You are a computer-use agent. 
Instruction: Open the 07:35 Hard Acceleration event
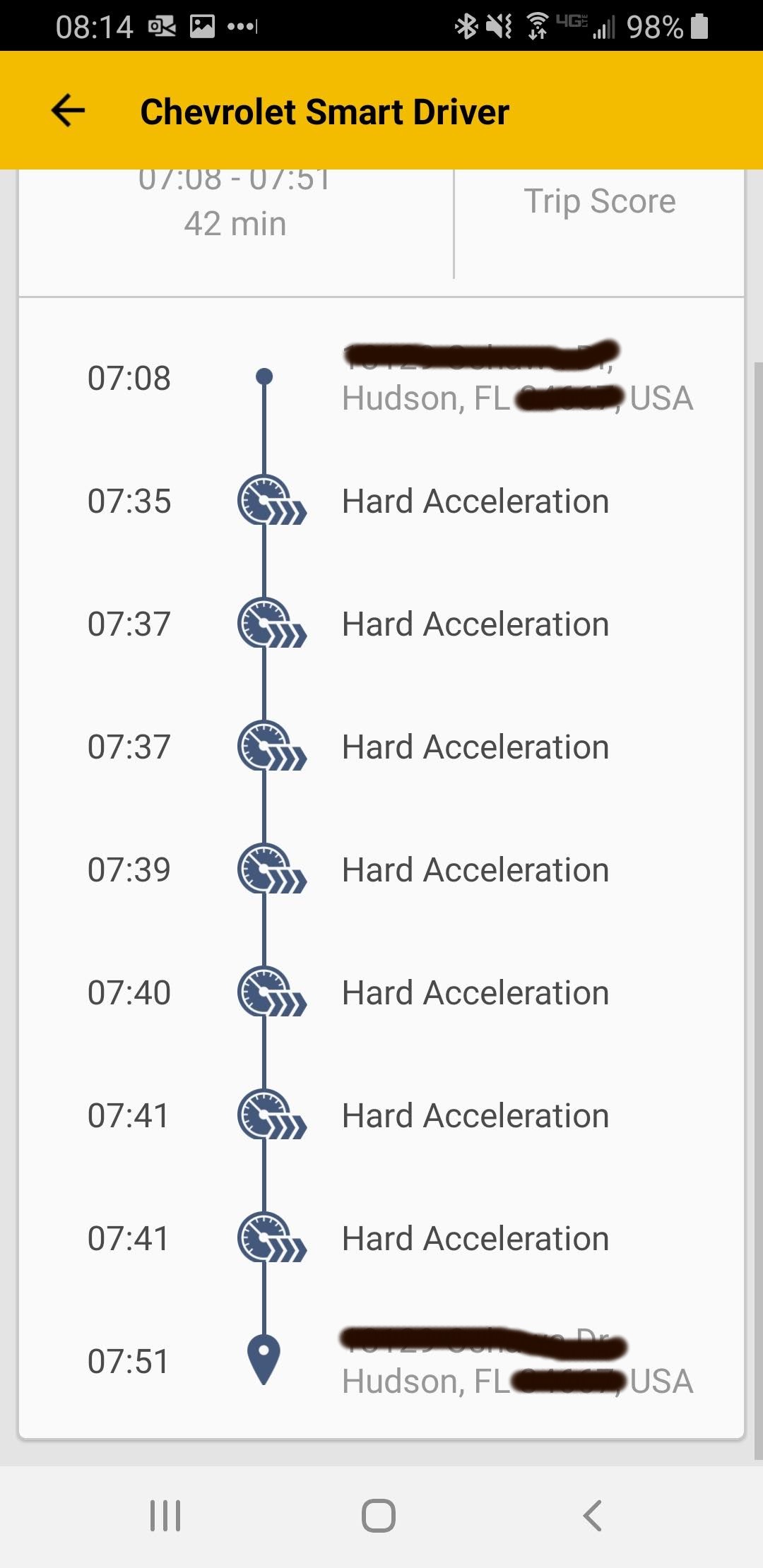pyautogui.click(x=381, y=501)
